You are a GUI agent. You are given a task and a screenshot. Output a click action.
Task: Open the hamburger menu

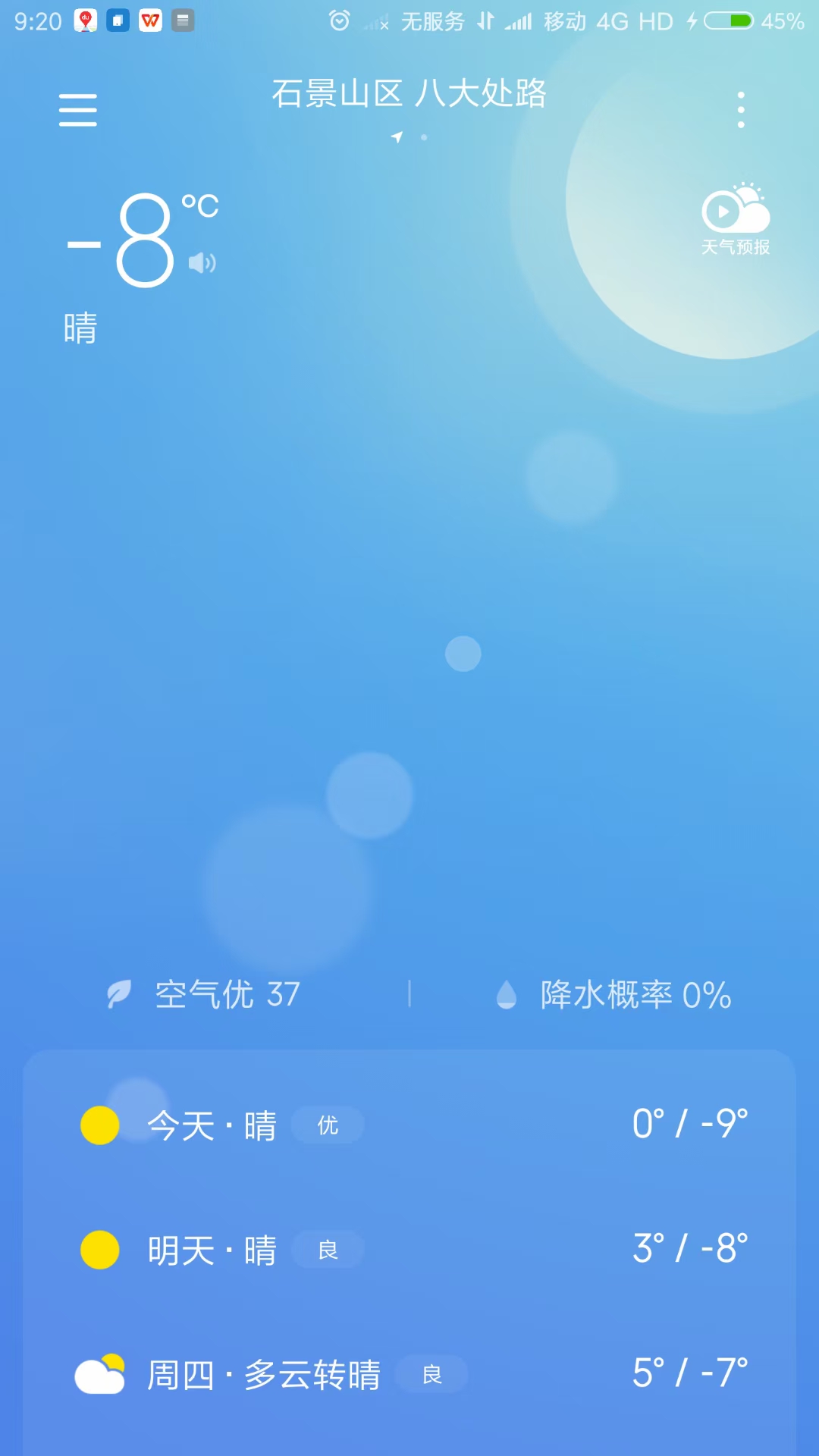78,110
